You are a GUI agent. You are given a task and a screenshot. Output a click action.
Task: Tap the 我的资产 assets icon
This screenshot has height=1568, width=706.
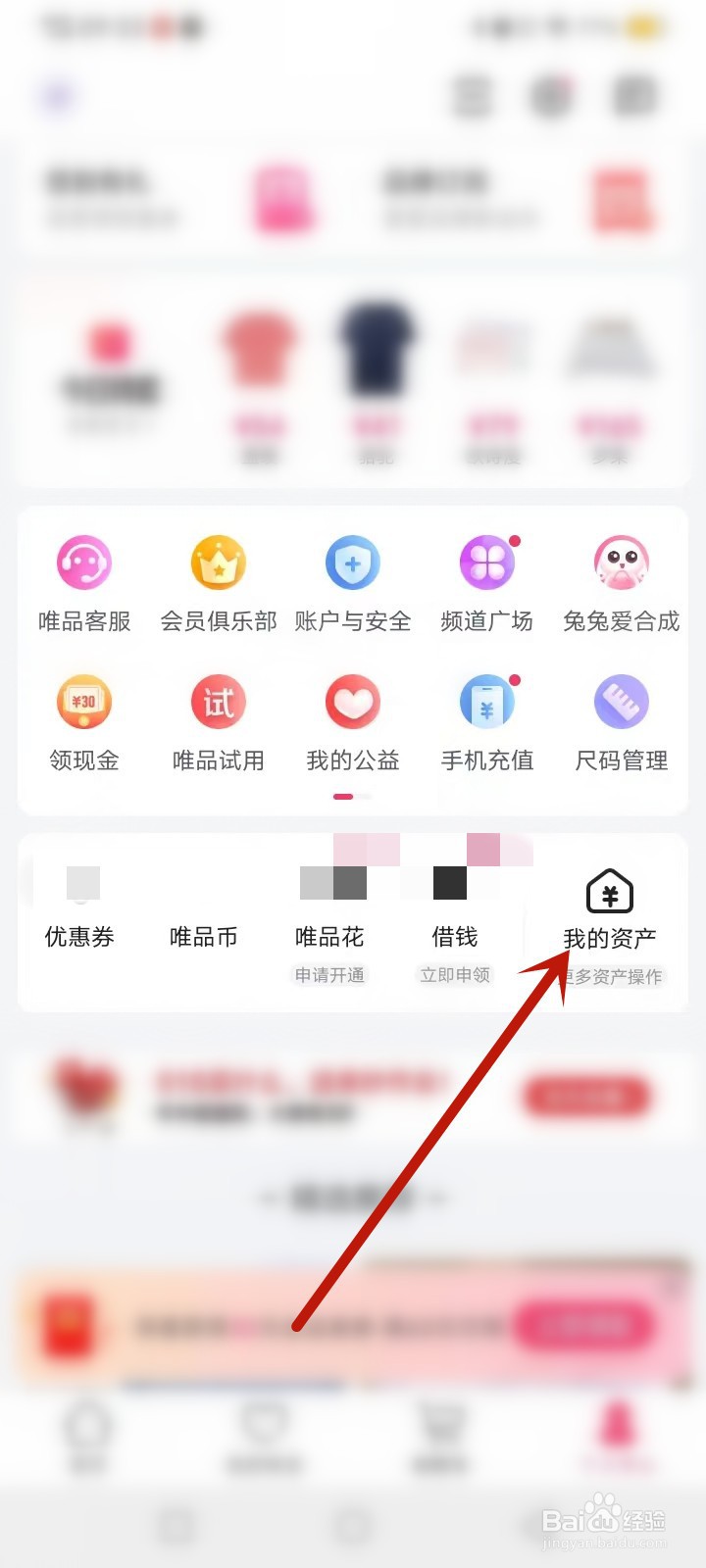(x=609, y=894)
